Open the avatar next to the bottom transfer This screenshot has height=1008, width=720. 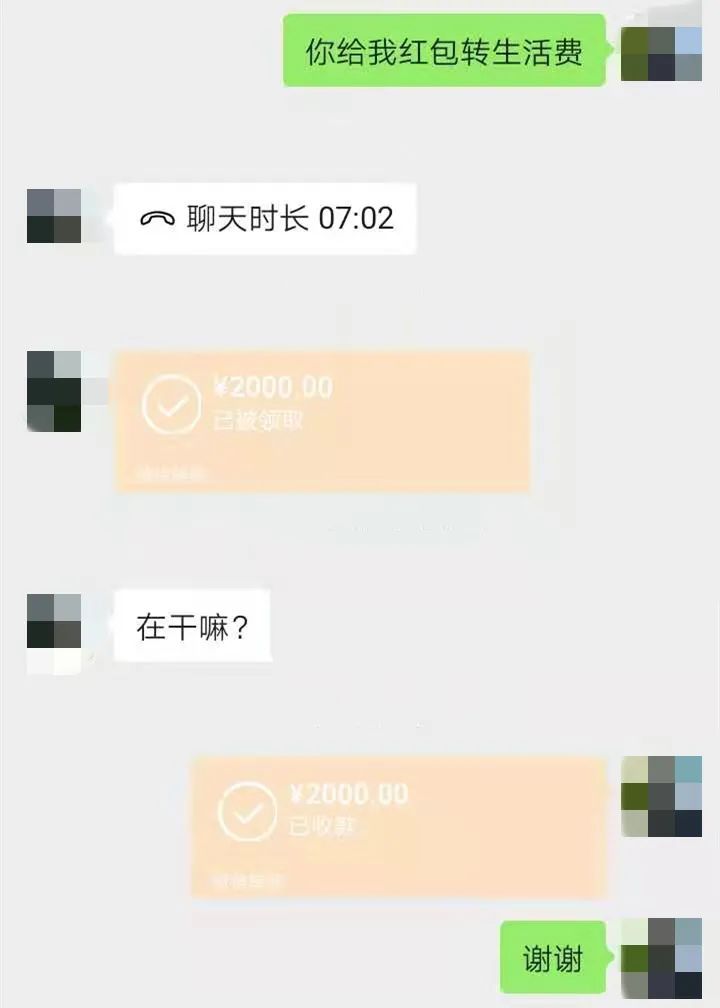660,795
